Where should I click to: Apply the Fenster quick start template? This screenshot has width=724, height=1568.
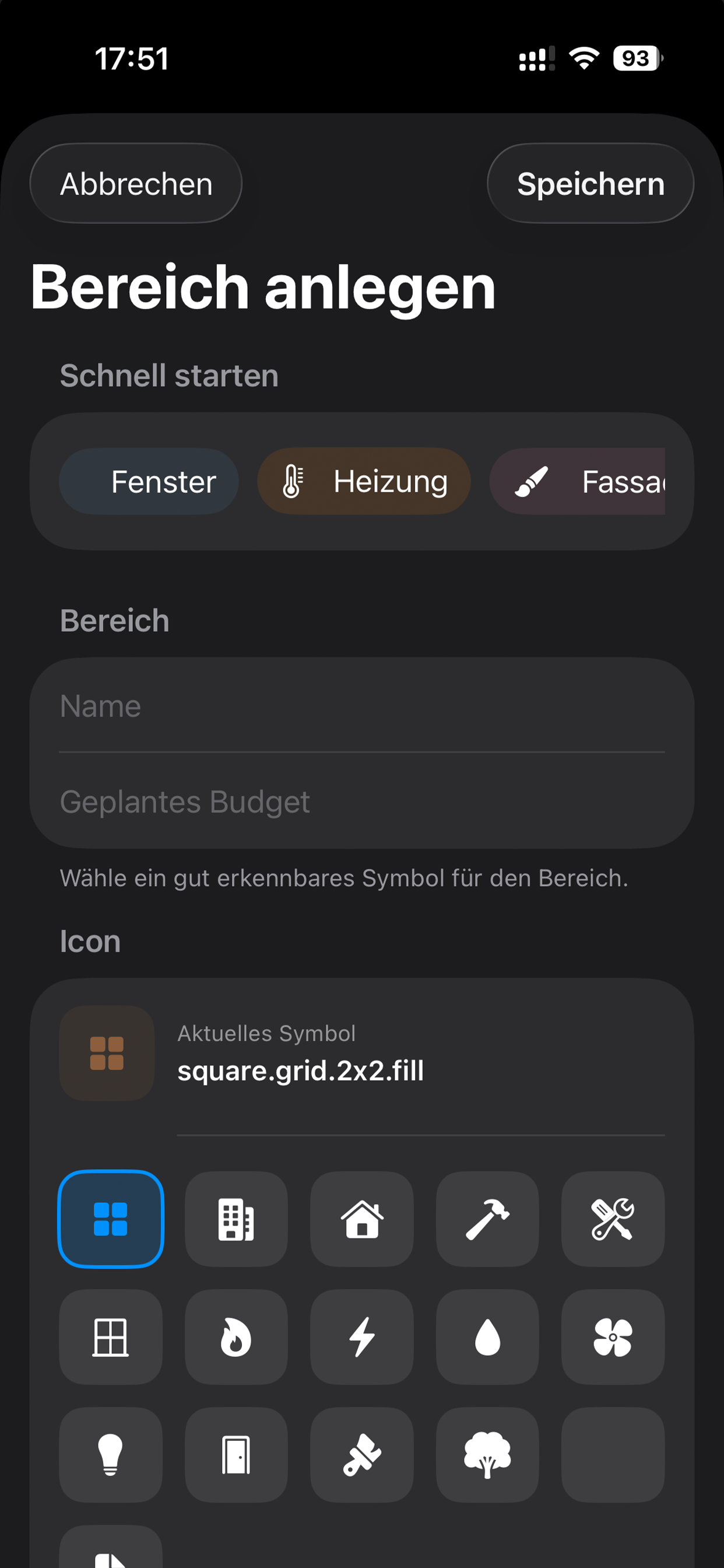(x=149, y=481)
